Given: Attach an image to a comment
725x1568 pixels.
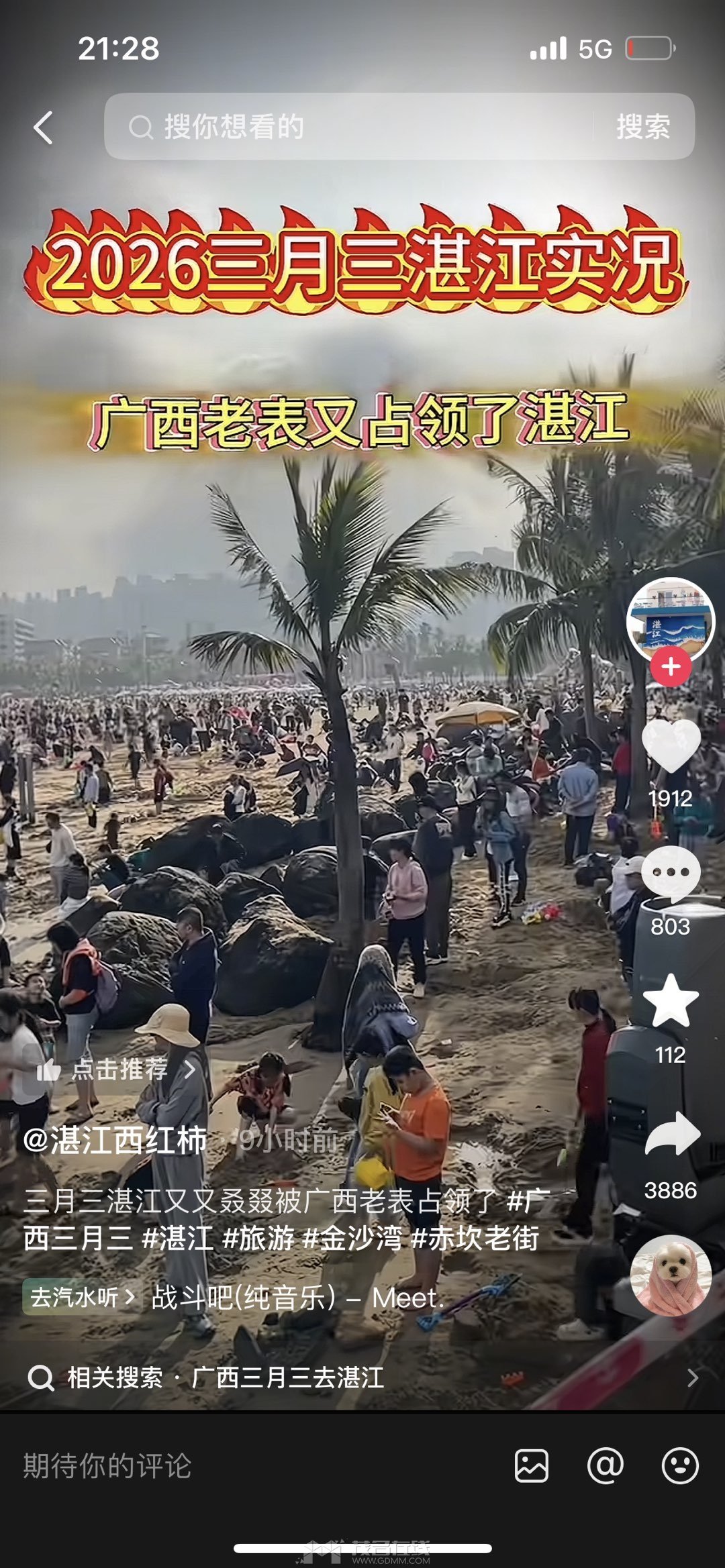Looking at the screenshot, I should click(x=532, y=1465).
